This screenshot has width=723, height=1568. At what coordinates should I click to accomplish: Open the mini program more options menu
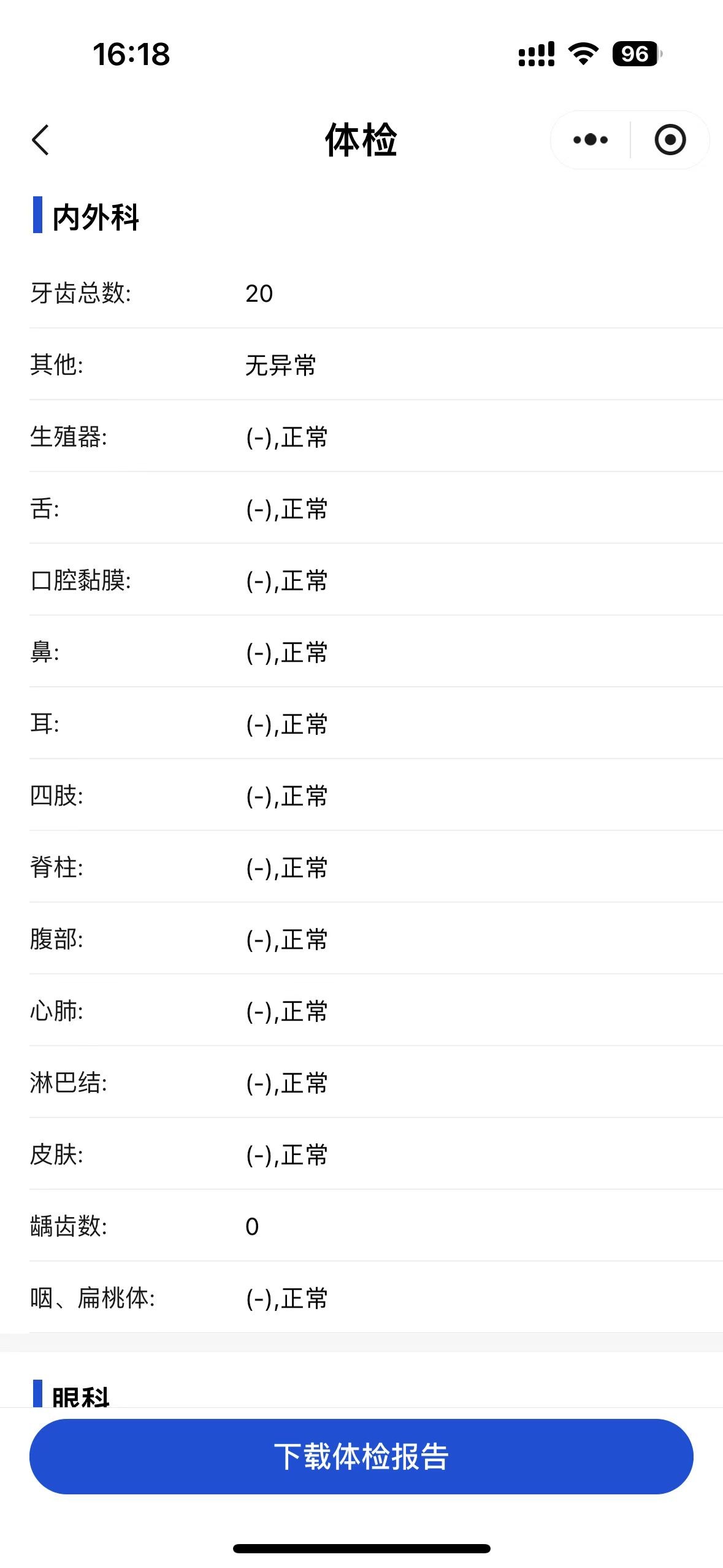tap(591, 140)
